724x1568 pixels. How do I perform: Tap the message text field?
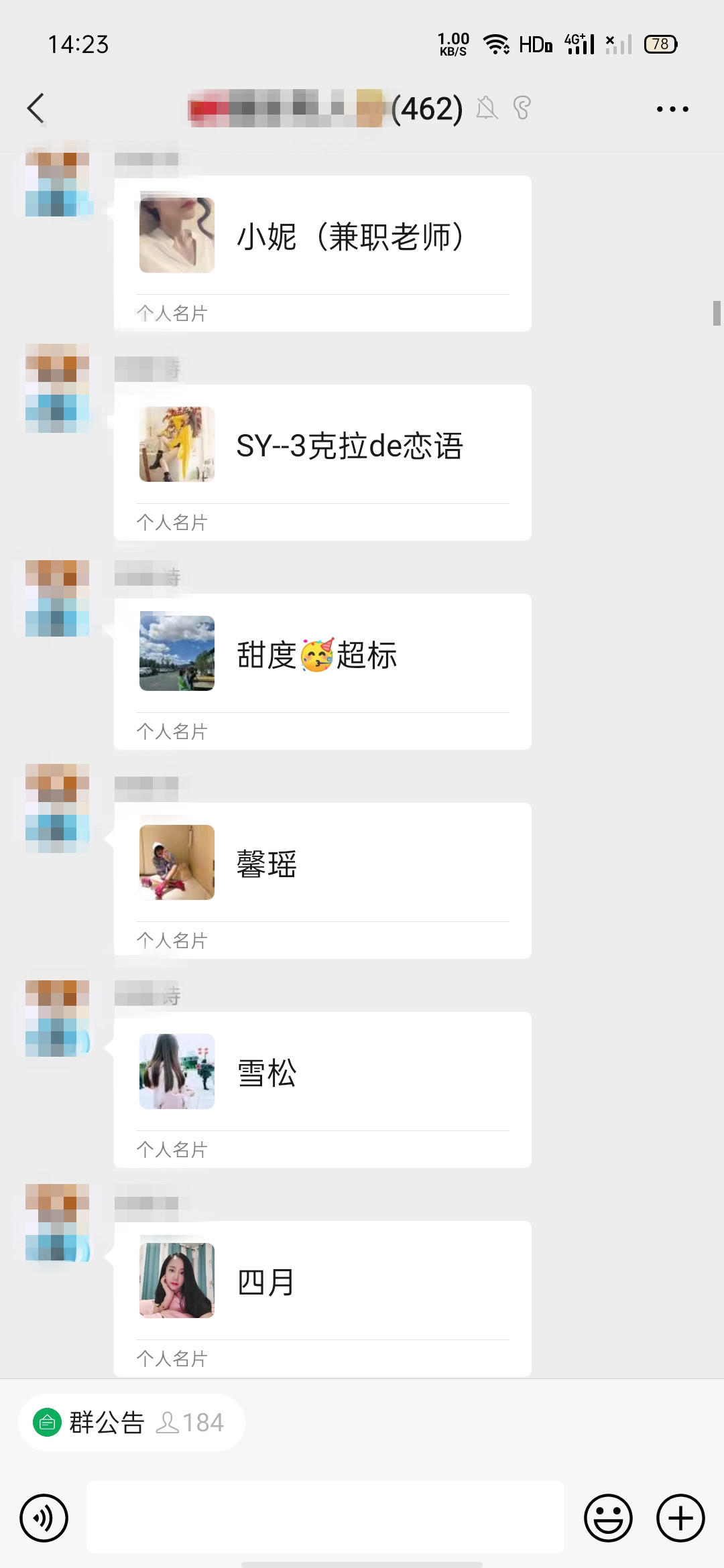326,1518
